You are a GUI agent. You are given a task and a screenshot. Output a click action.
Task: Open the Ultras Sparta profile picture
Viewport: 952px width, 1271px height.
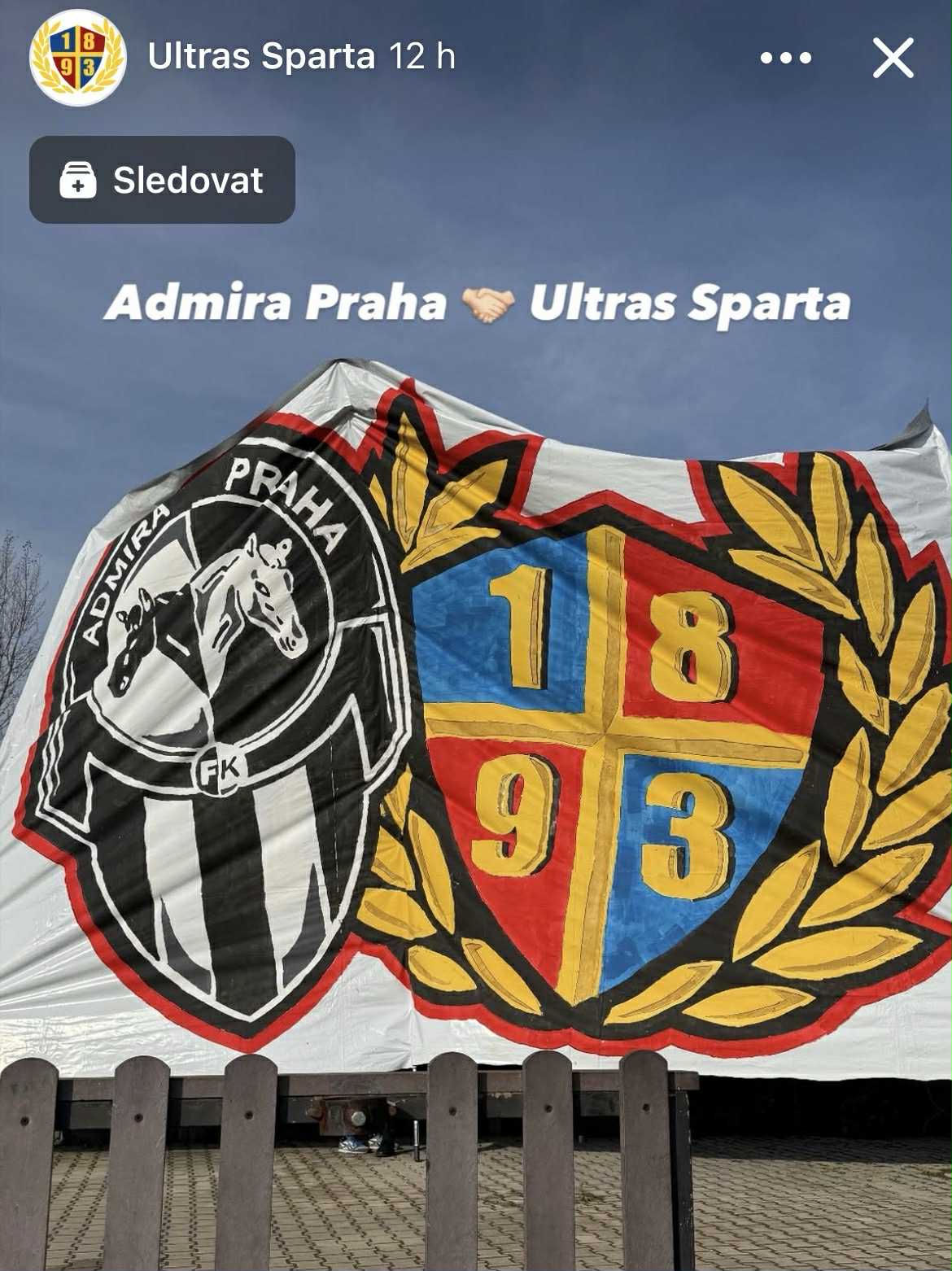(x=77, y=58)
